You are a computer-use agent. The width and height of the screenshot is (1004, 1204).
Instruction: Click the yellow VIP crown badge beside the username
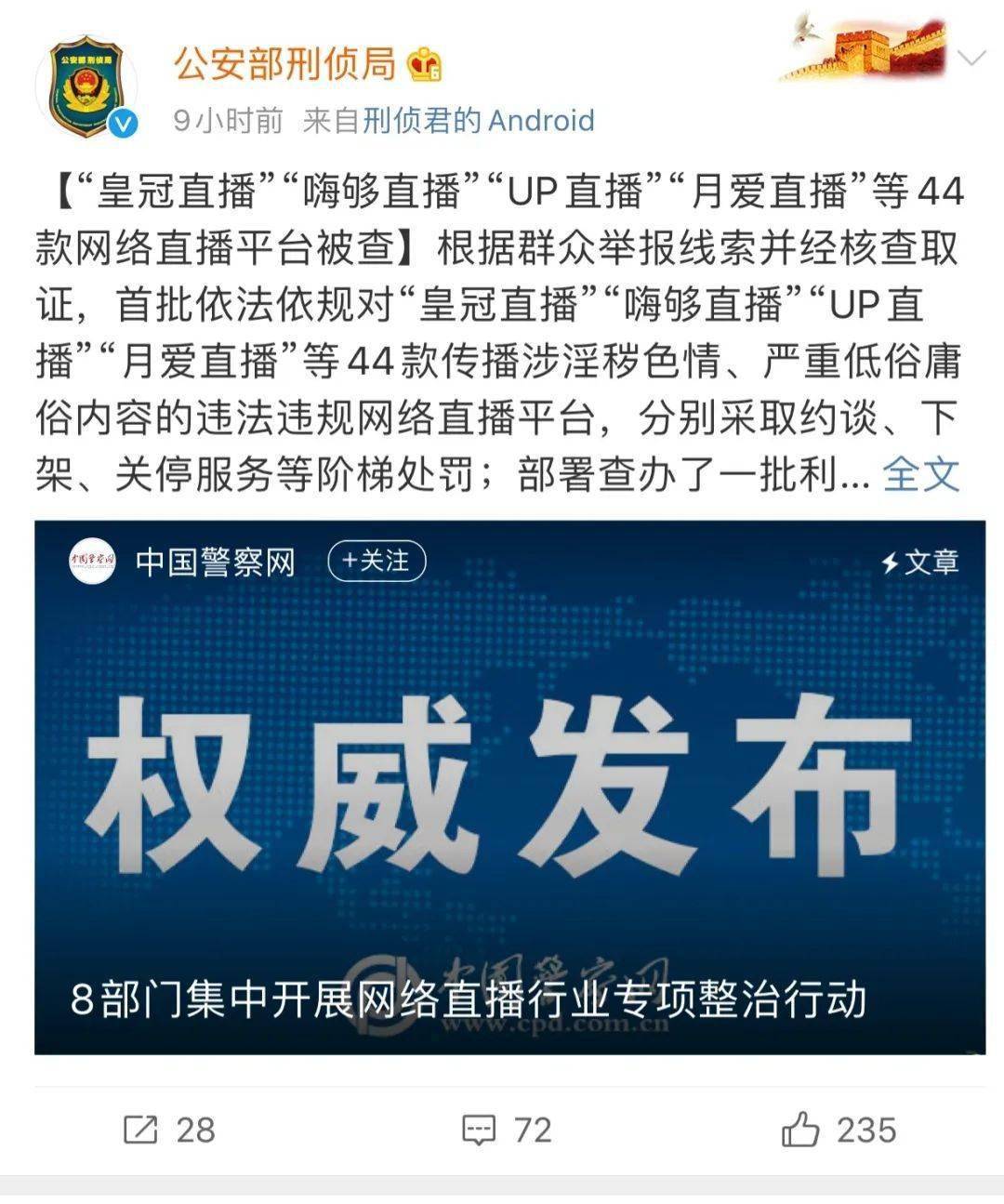pyautogui.click(x=424, y=65)
